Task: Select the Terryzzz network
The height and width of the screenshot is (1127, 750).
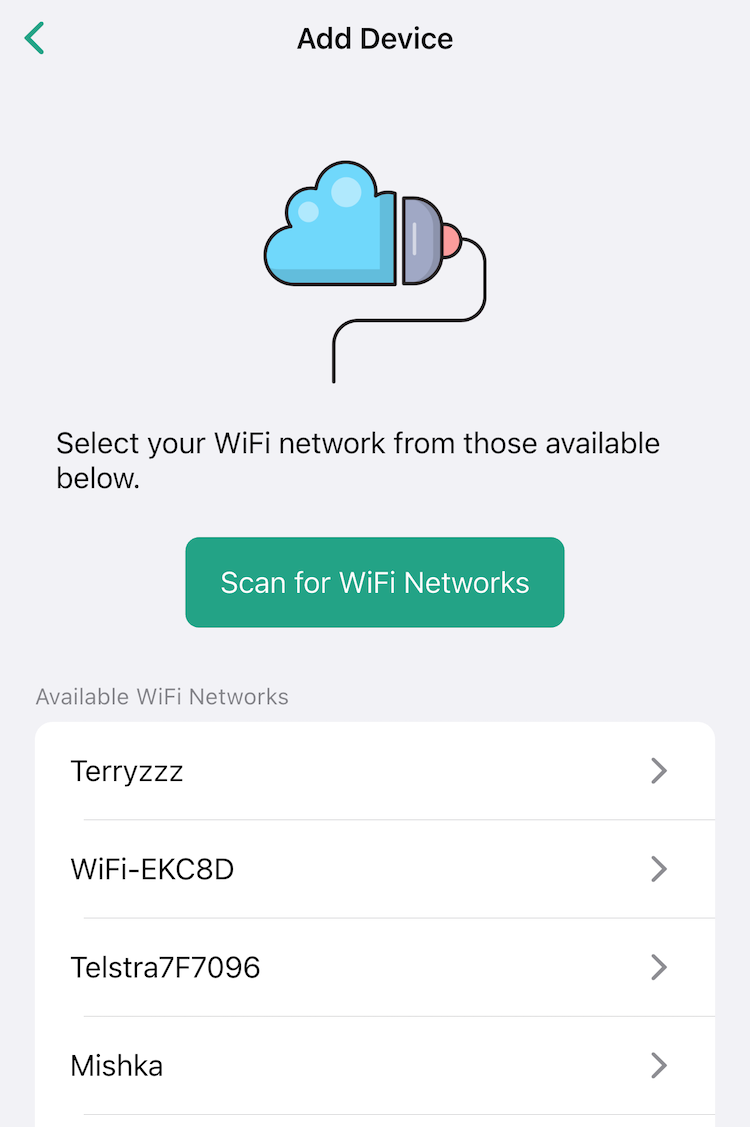Action: (x=375, y=771)
